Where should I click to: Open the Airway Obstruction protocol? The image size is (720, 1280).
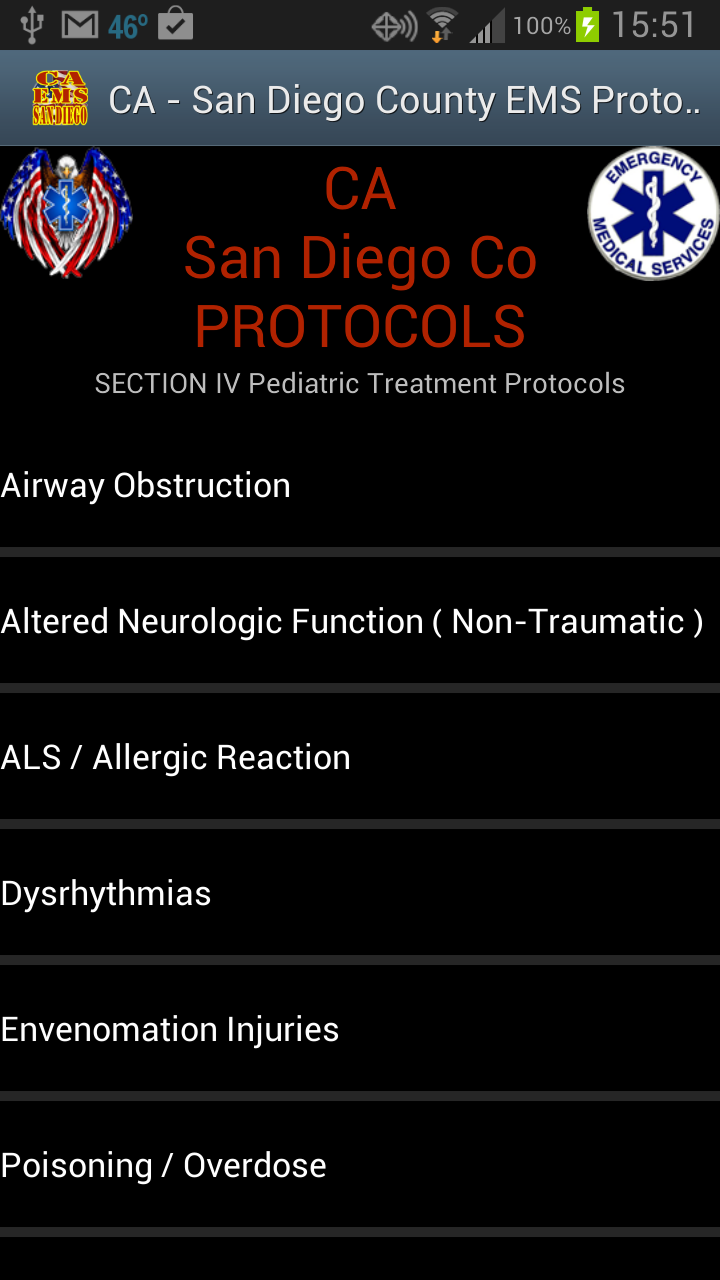146,486
